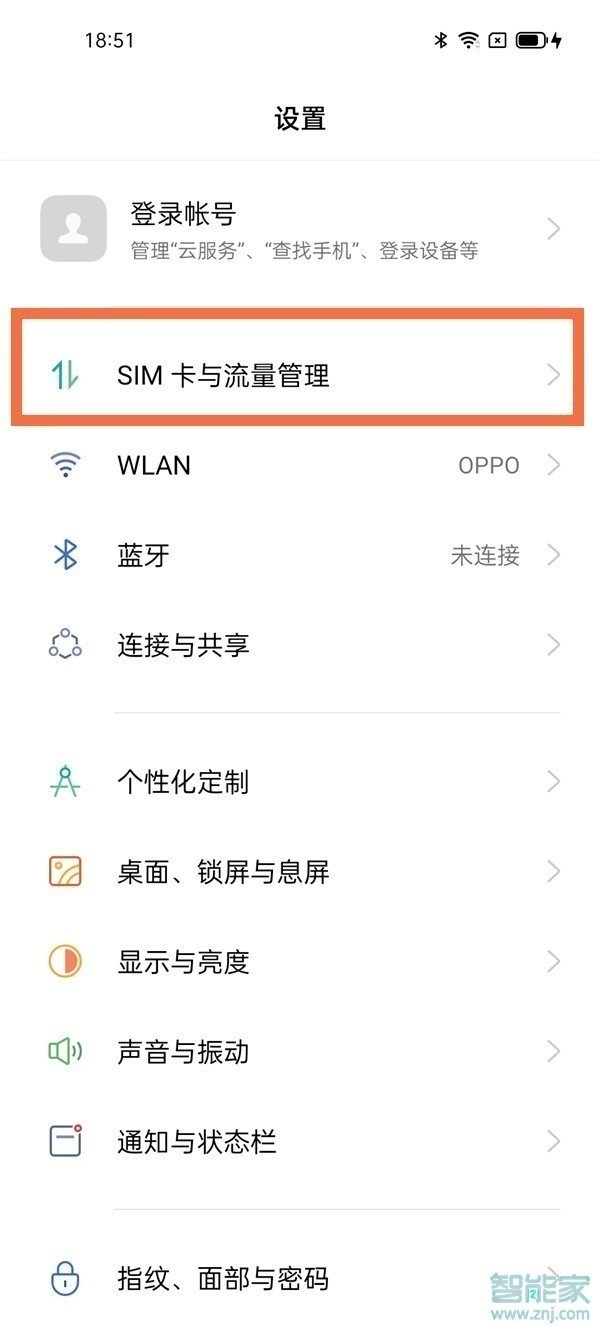Open 桌面、锁屏与息屏 settings
Image resolution: width=600 pixels, height=1333 pixels.
click(x=300, y=872)
